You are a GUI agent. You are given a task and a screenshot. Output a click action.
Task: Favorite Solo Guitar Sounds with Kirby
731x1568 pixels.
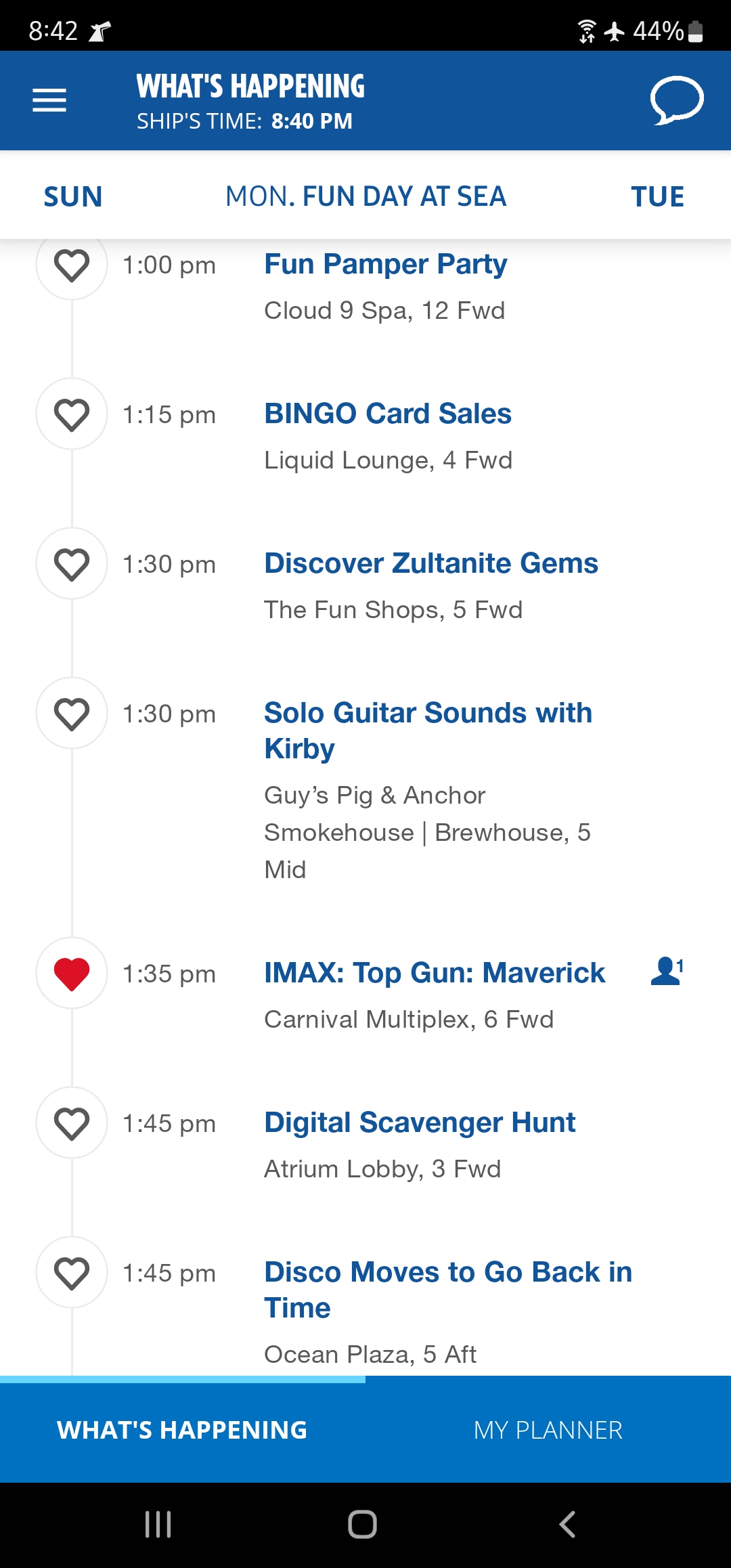[72, 714]
